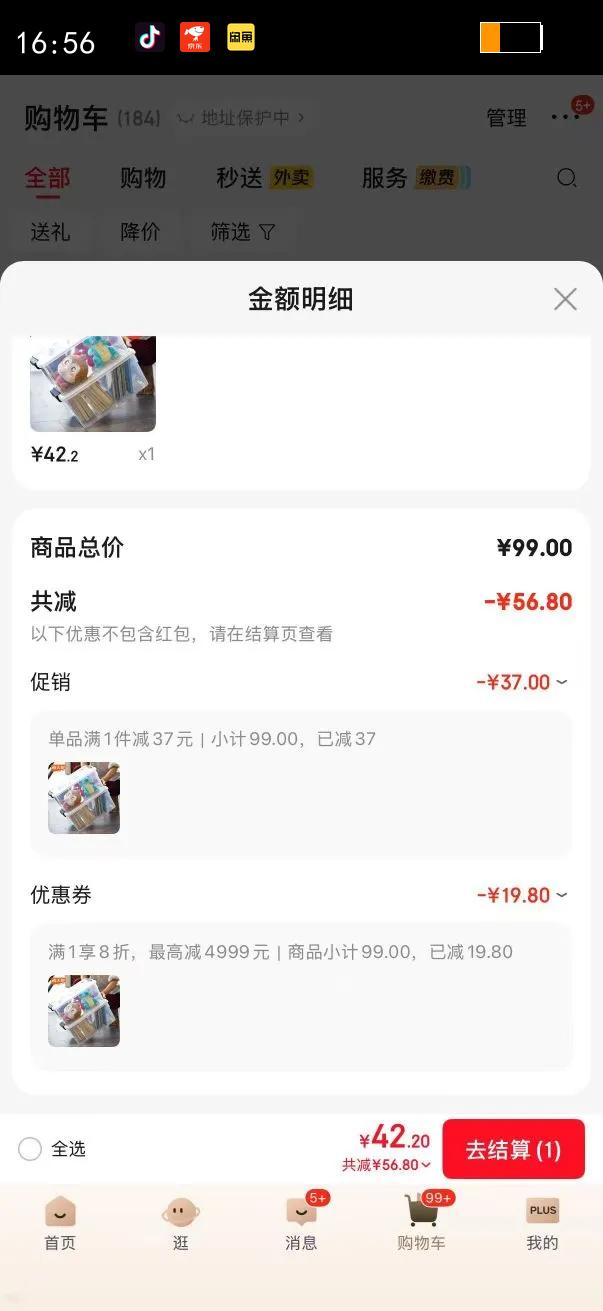Open the 我的 tab
This screenshot has height=1311, width=603.
542,1223
